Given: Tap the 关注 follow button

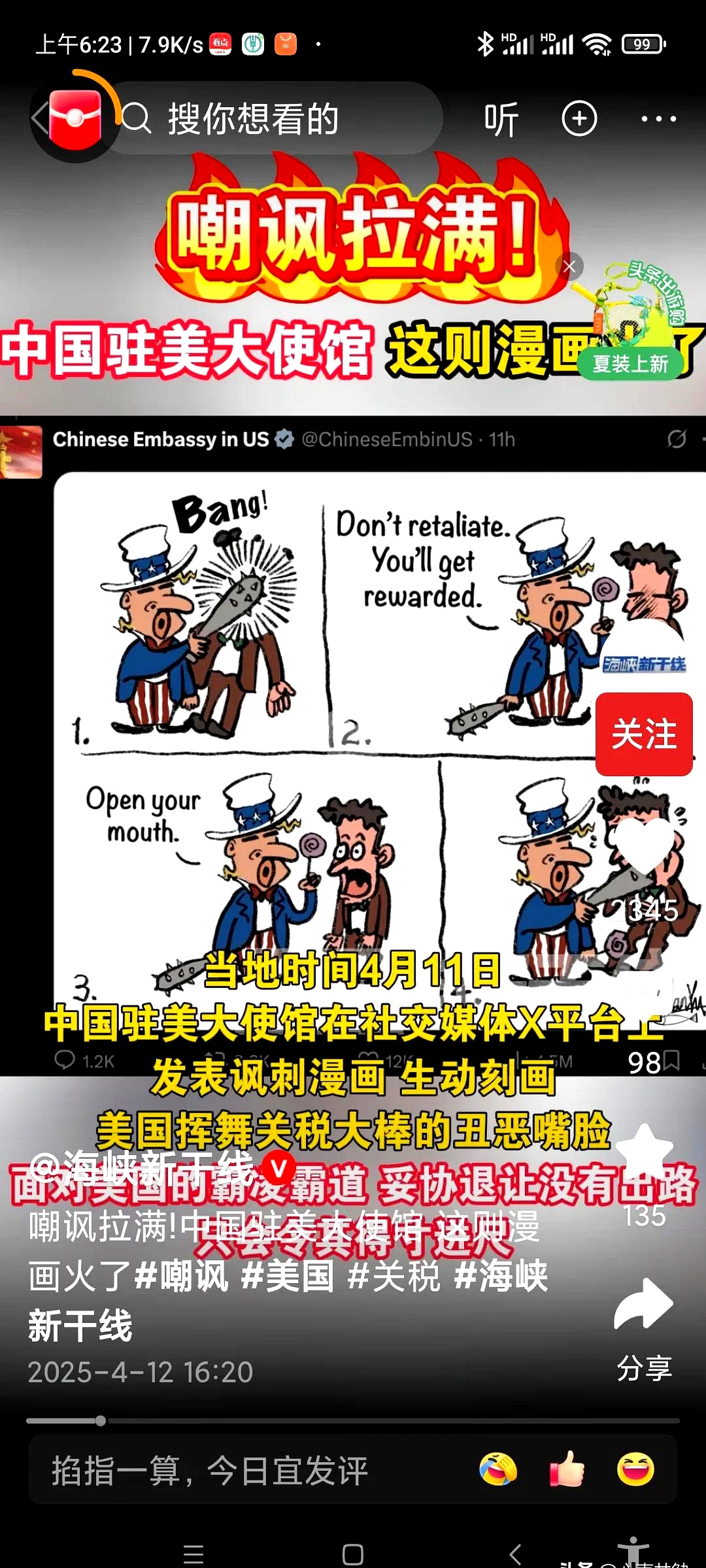Looking at the screenshot, I should [643, 735].
